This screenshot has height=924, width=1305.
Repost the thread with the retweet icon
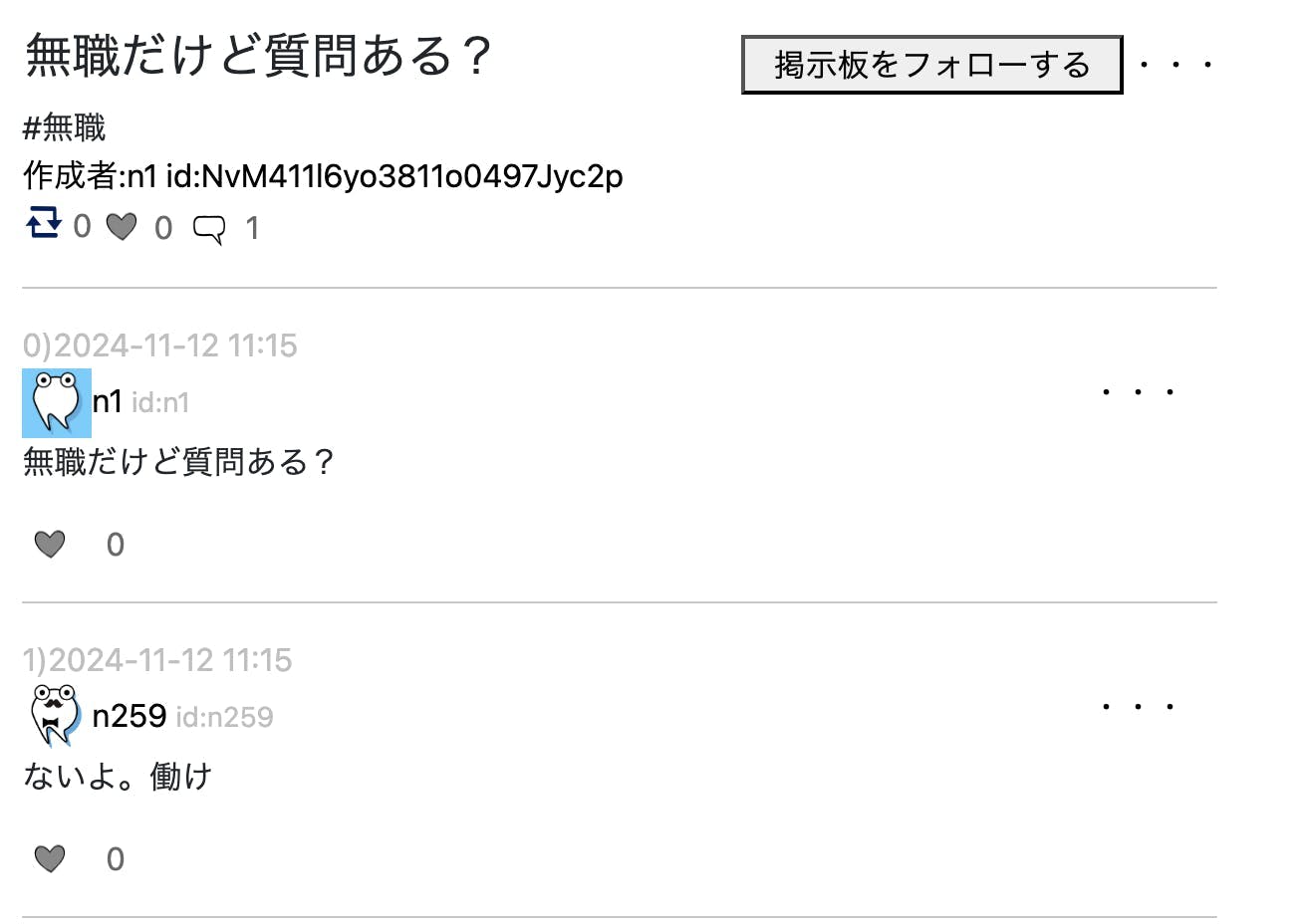(44, 223)
